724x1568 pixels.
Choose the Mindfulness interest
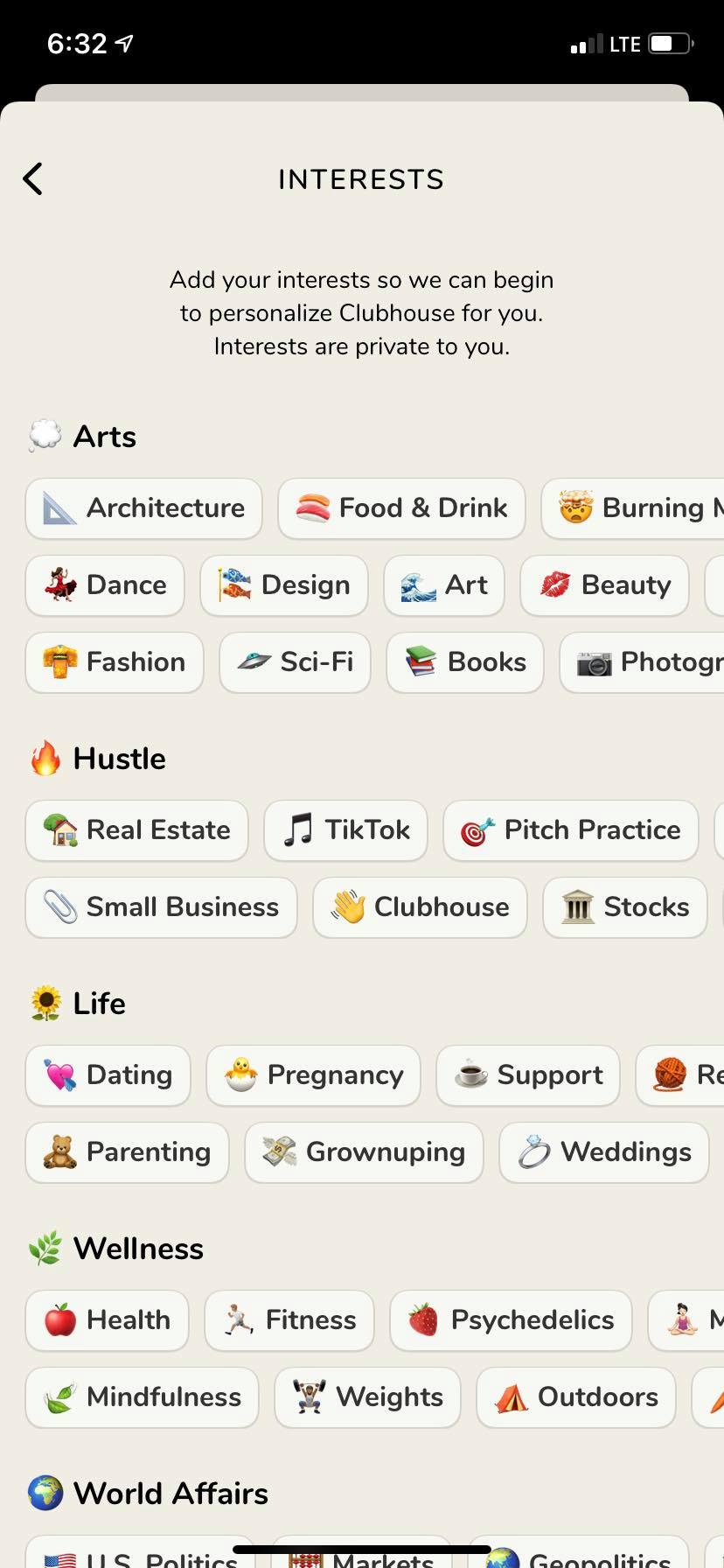coord(143,1397)
